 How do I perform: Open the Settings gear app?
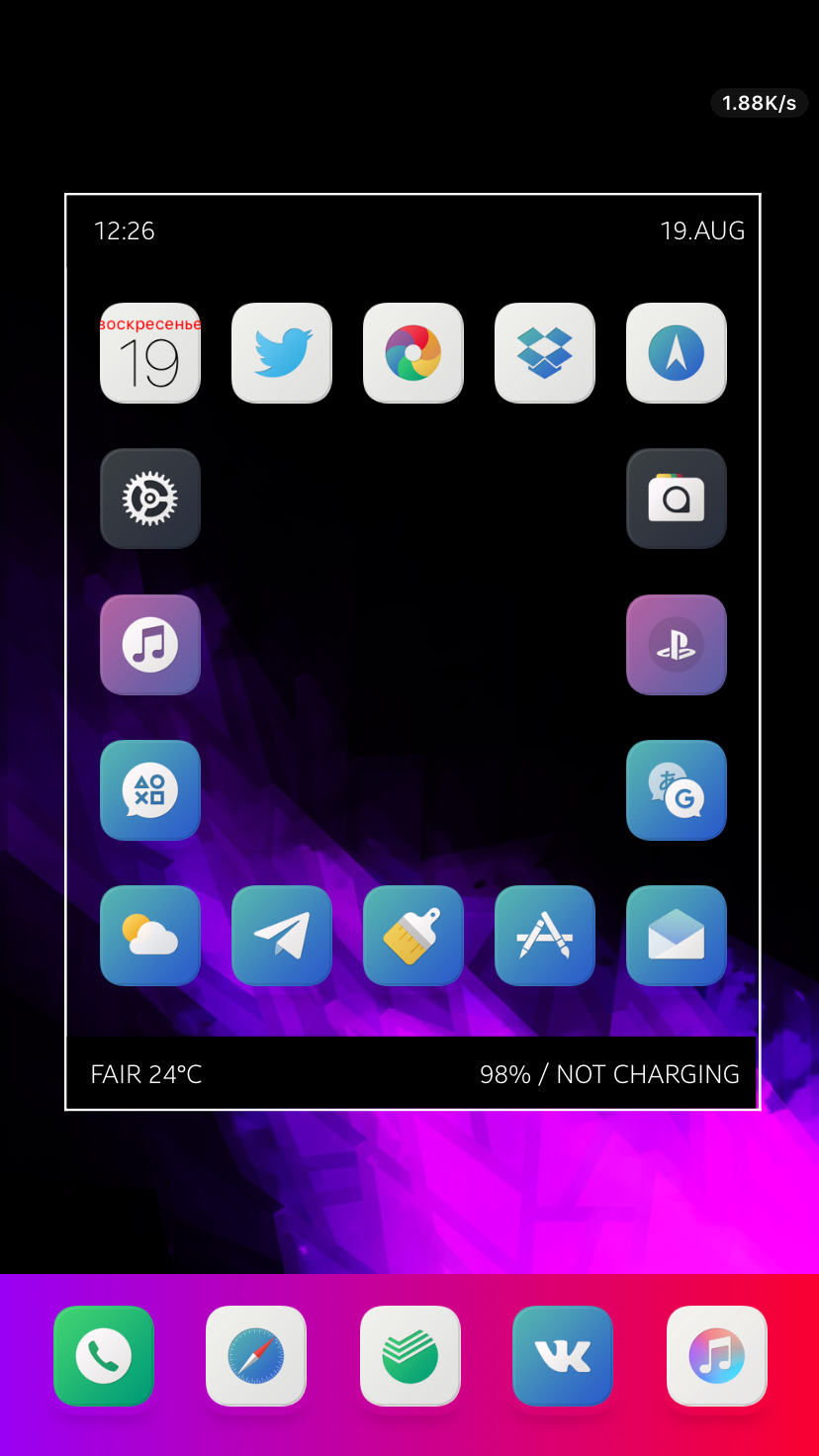[x=150, y=499]
